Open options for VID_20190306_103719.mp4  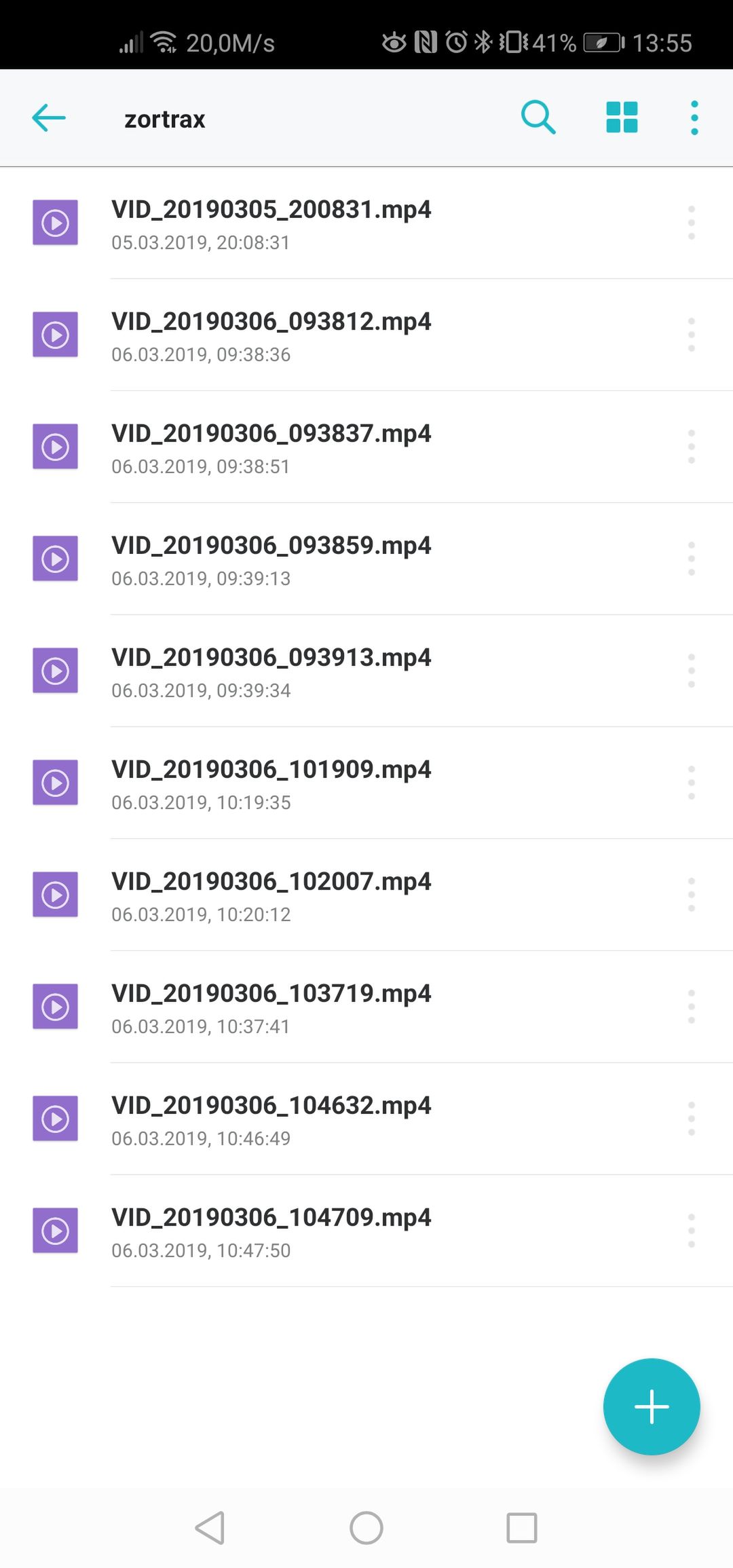(x=692, y=1007)
